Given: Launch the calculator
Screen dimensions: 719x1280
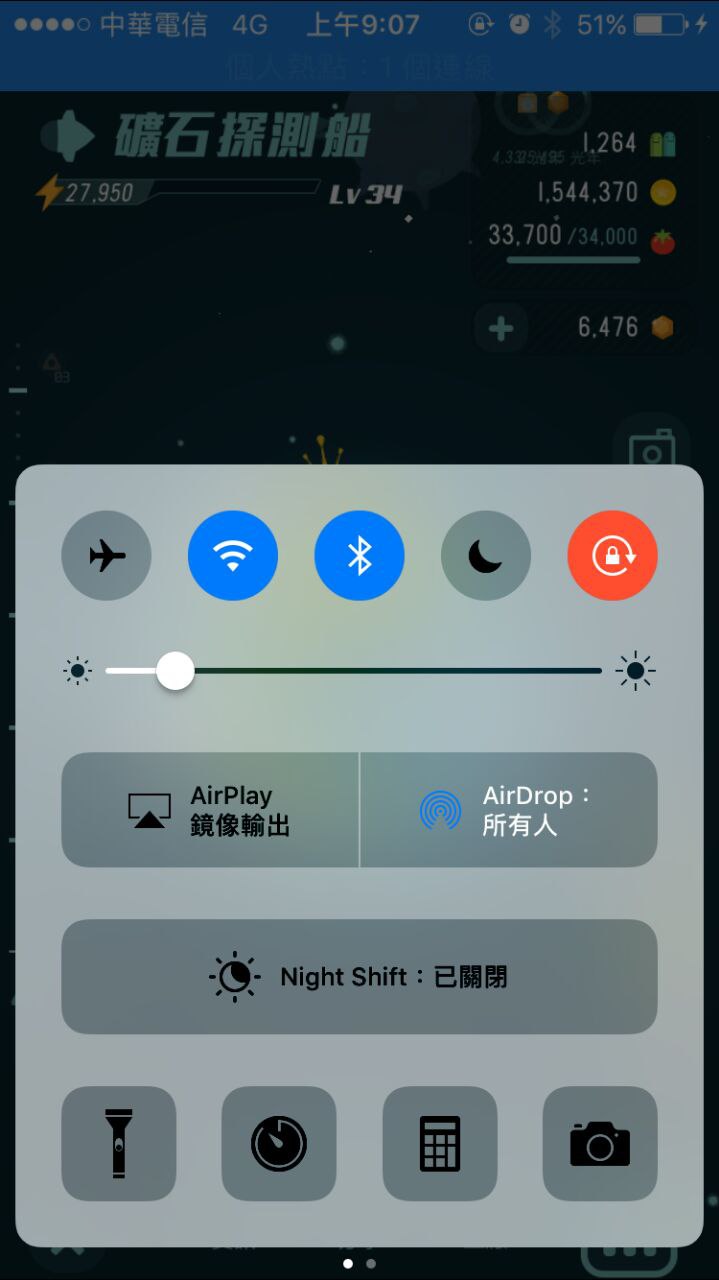Looking at the screenshot, I should [x=439, y=1143].
